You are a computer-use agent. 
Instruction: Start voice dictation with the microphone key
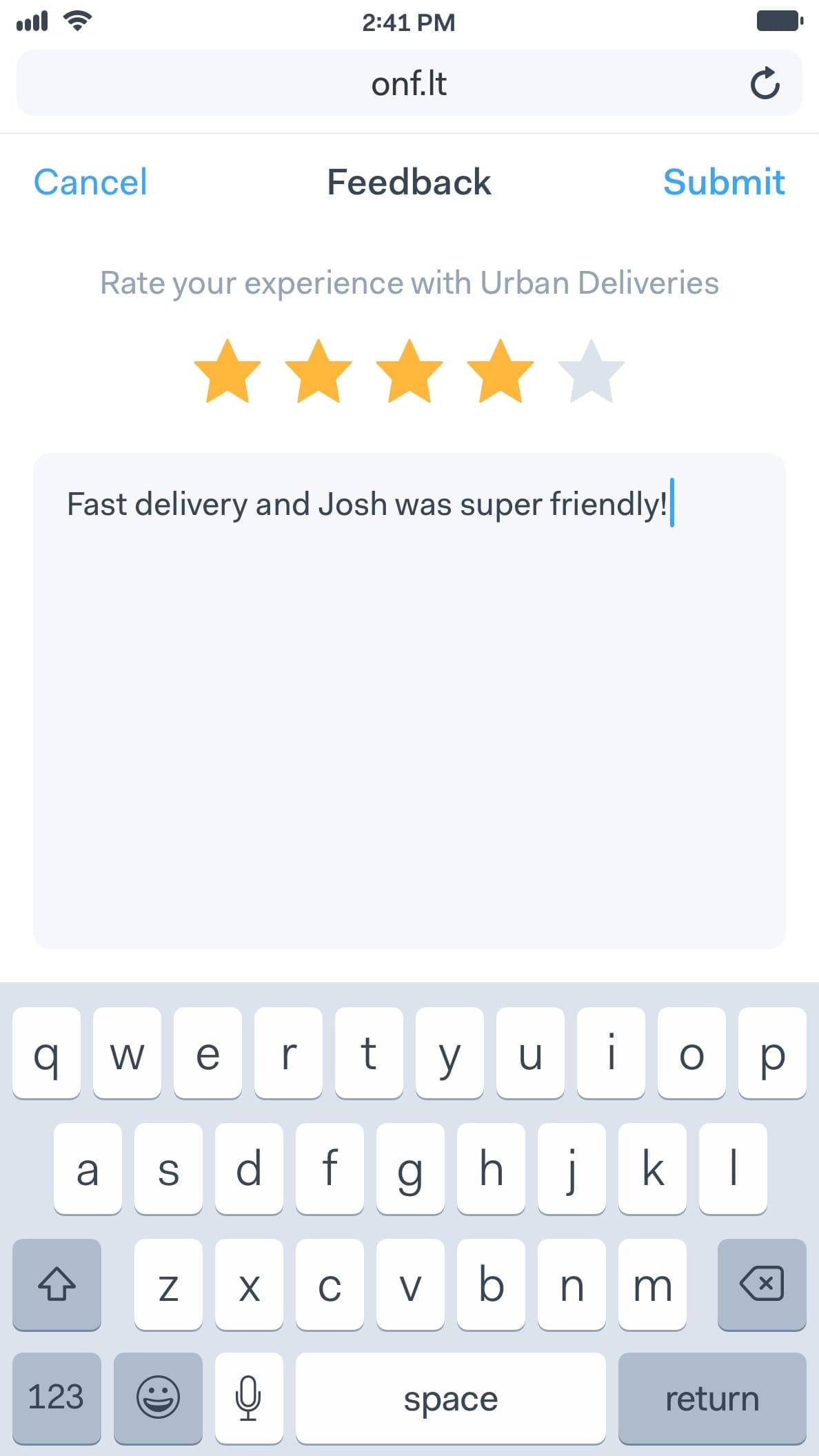click(x=248, y=1398)
